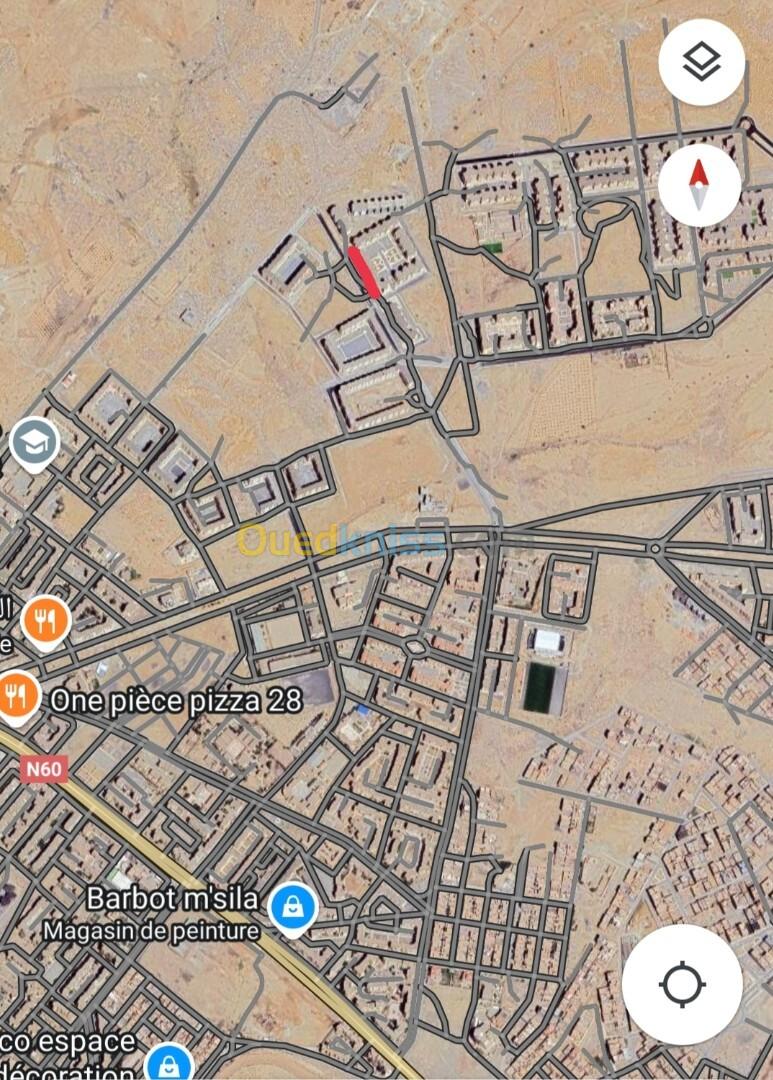Open the school marker with graduation cap
The height and width of the screenshot is (1080, 773).
click(36, 444)
